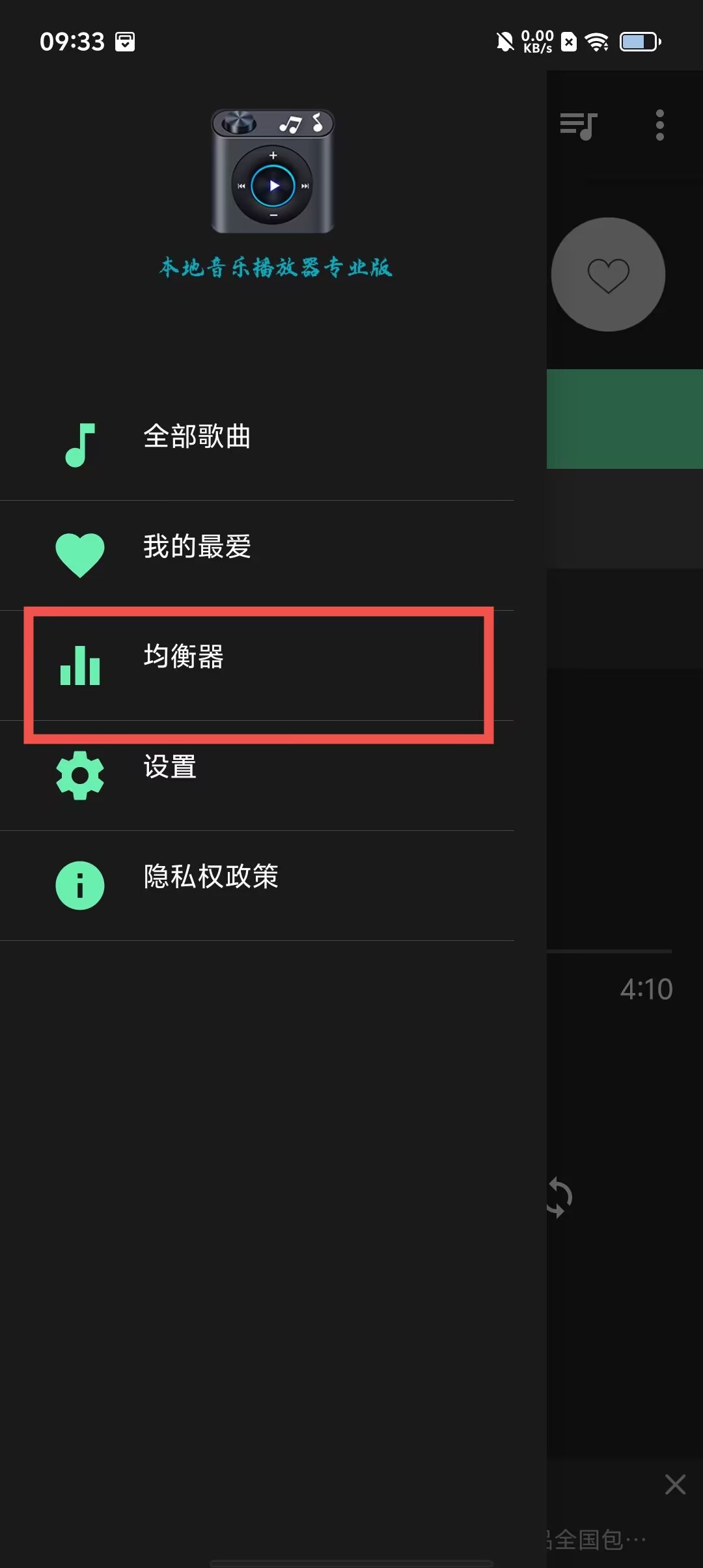Open 设置 settings
Screen dimensions: 703x1568
171,768
